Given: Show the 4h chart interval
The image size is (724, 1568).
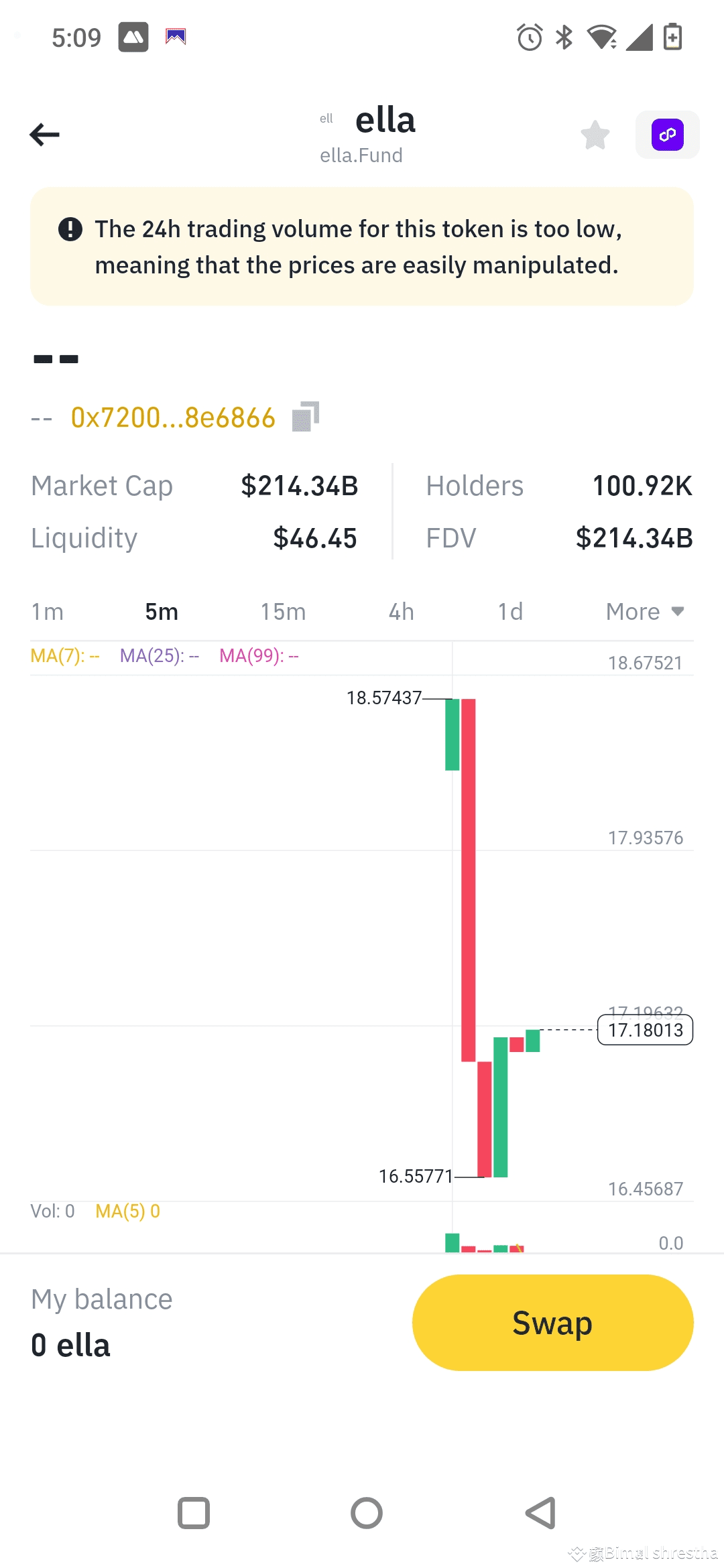Looking at the screenshot, I should coord(401,611).
